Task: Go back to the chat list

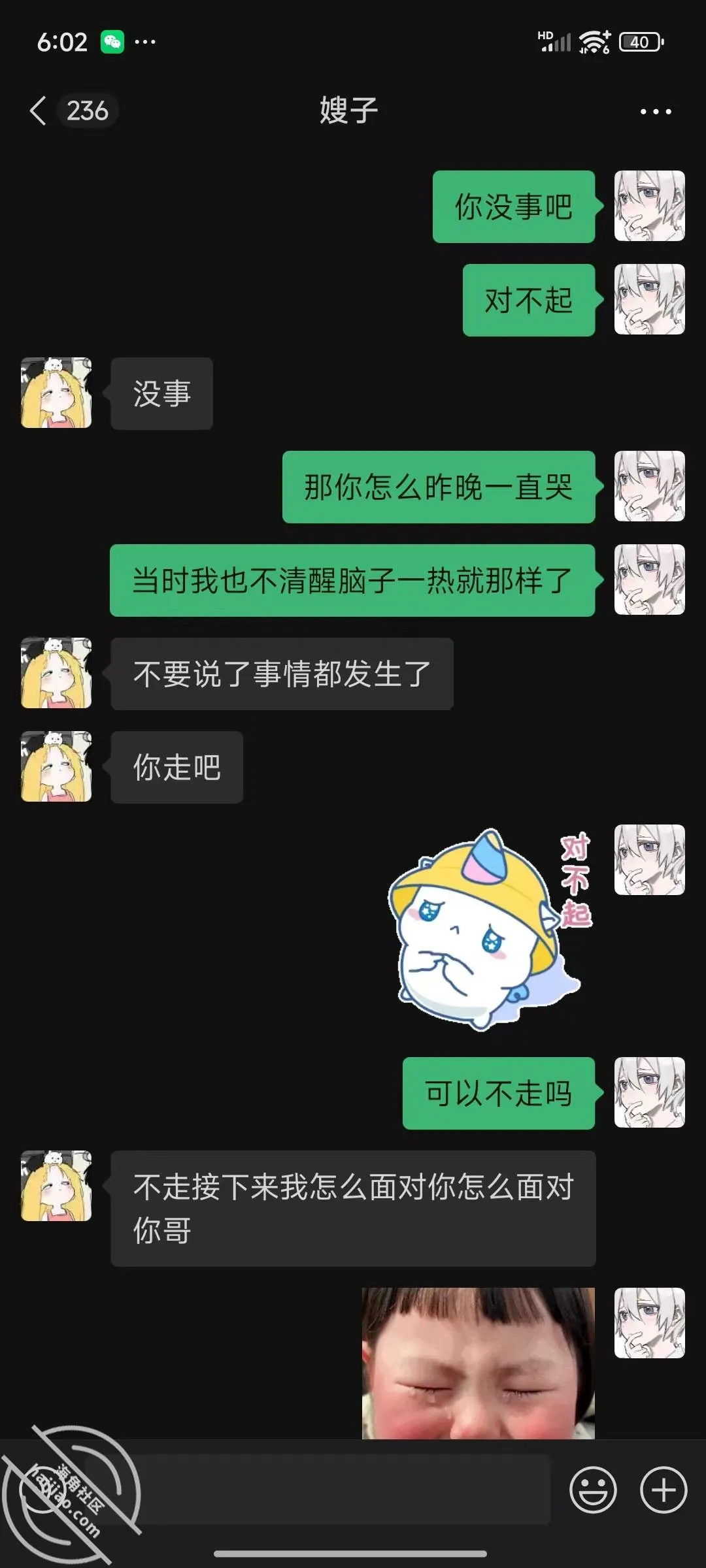Action: pyautogui.click(x=38, y=110)
